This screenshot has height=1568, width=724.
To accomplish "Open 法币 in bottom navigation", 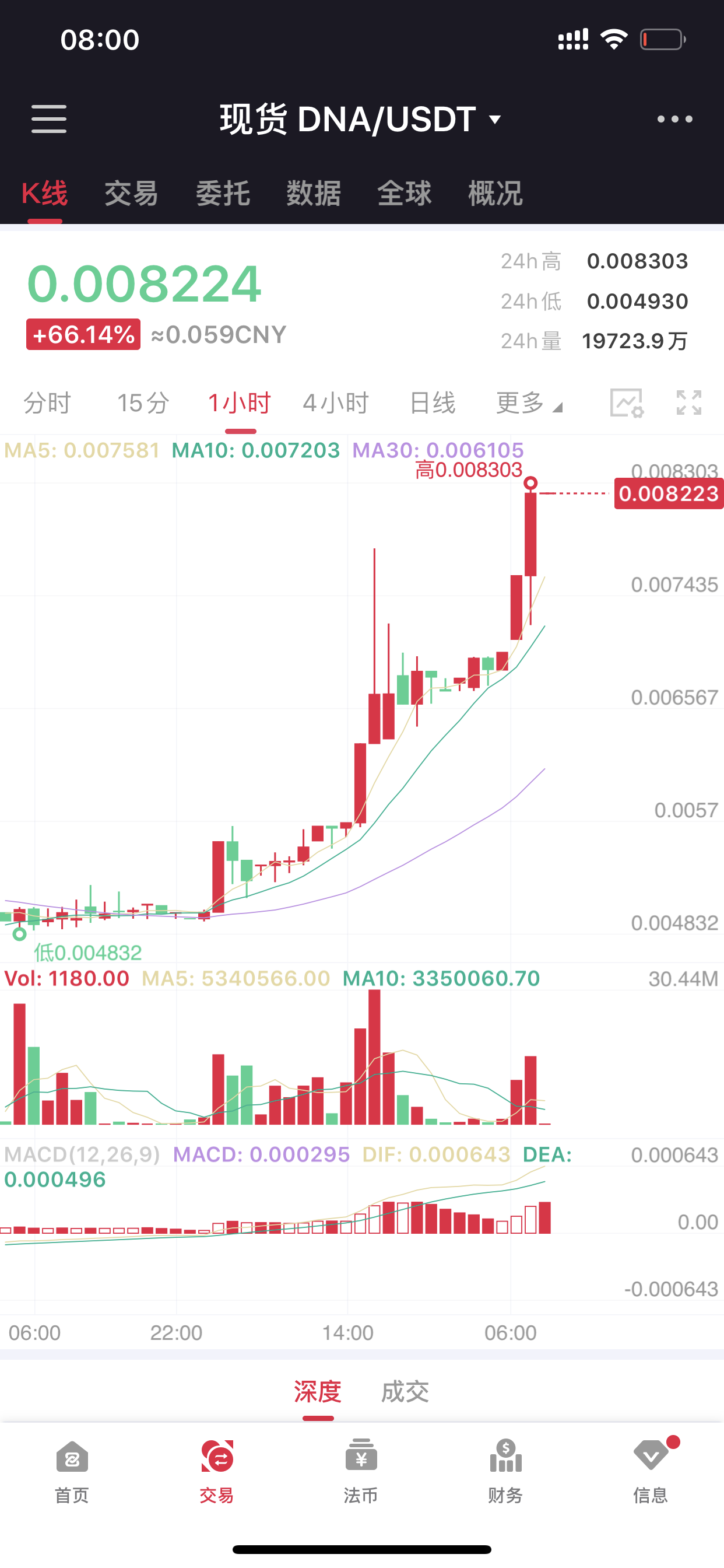I will (361, 1471).
